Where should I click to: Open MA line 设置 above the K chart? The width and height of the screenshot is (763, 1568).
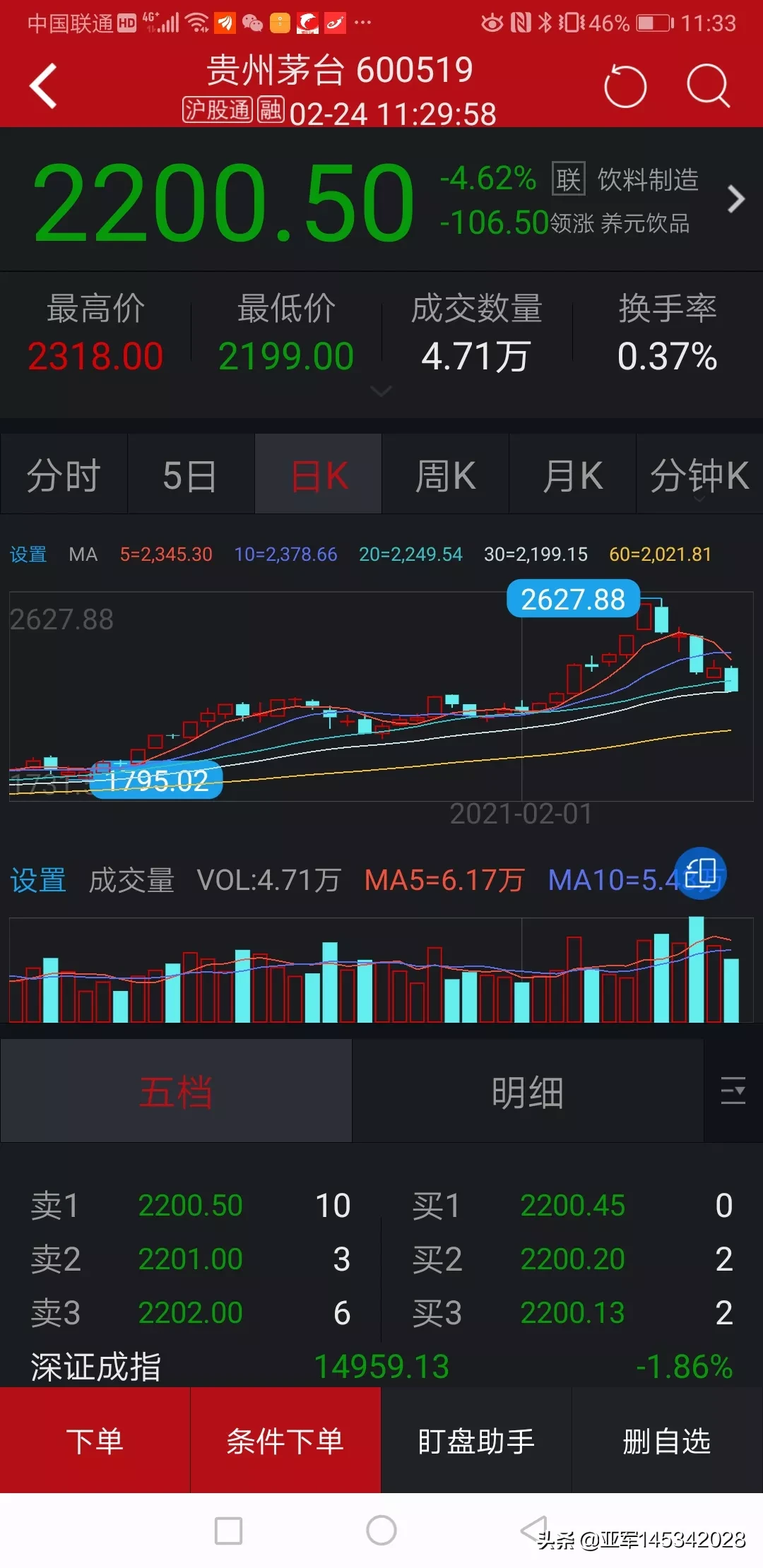[x=28, y=554]
